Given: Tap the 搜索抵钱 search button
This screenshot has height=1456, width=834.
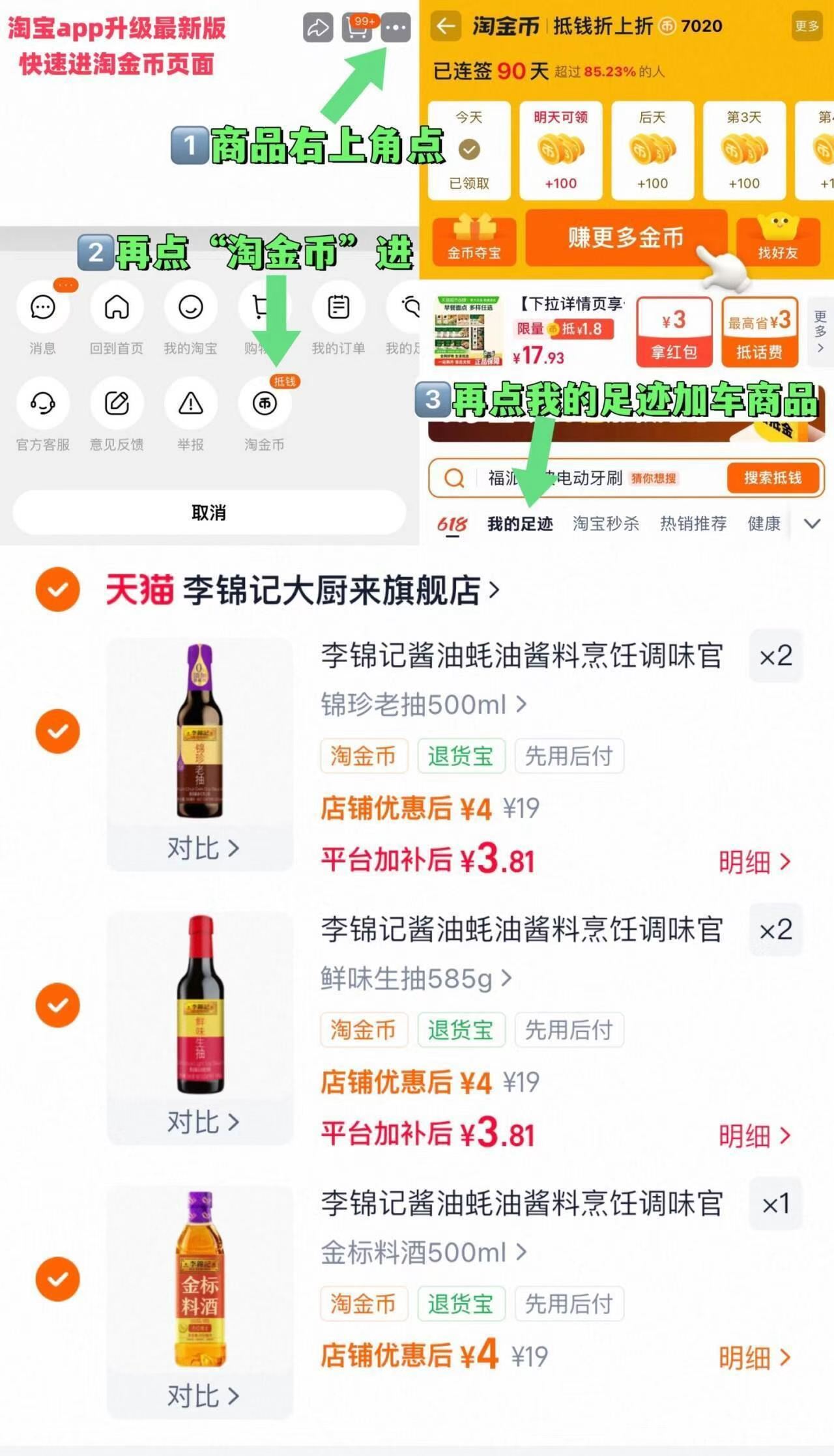Looking at the screenshot, I should [774, 478].
